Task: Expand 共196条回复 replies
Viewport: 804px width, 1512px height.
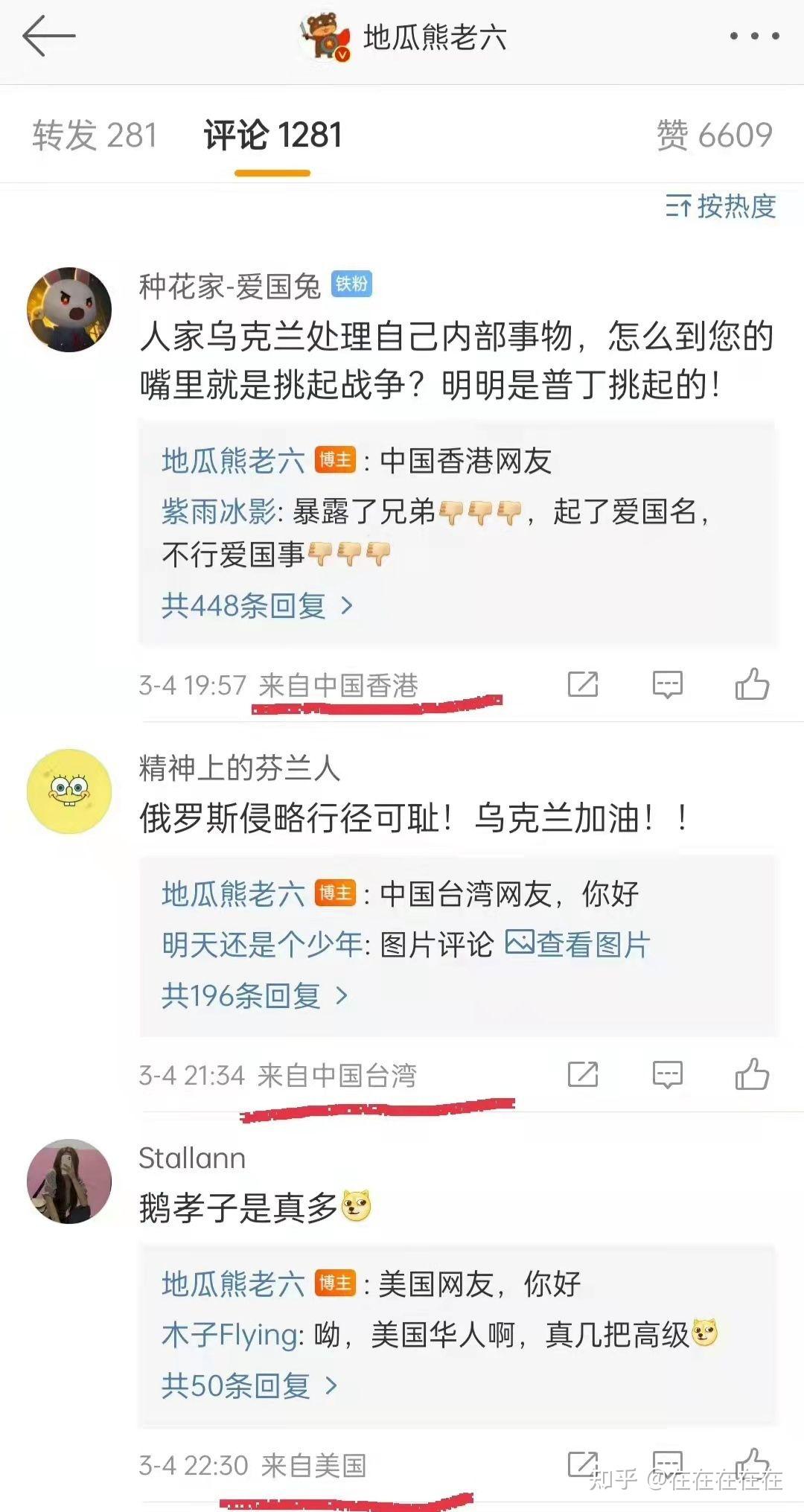Action: [x=254, y=995]
